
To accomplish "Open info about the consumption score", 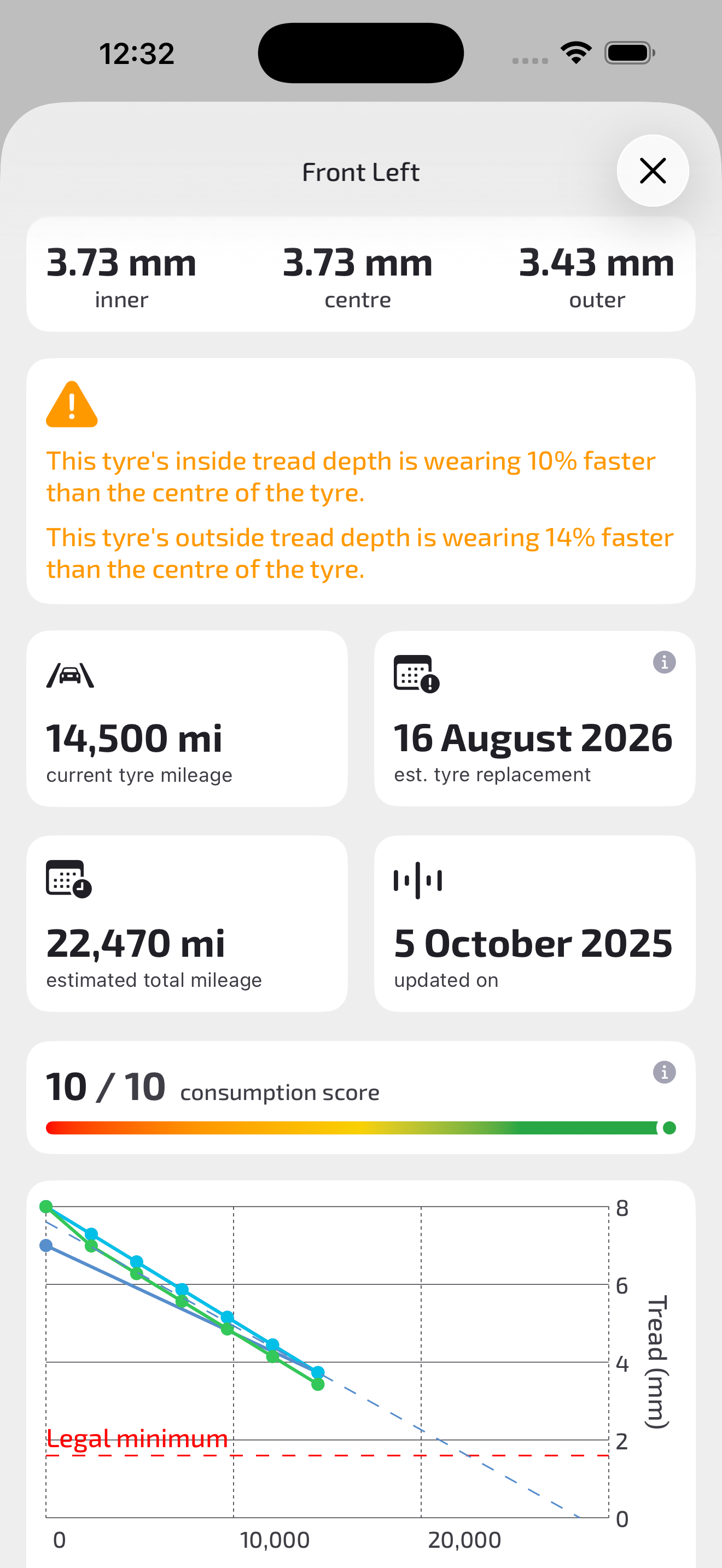I will click(x=663, y=1072).
